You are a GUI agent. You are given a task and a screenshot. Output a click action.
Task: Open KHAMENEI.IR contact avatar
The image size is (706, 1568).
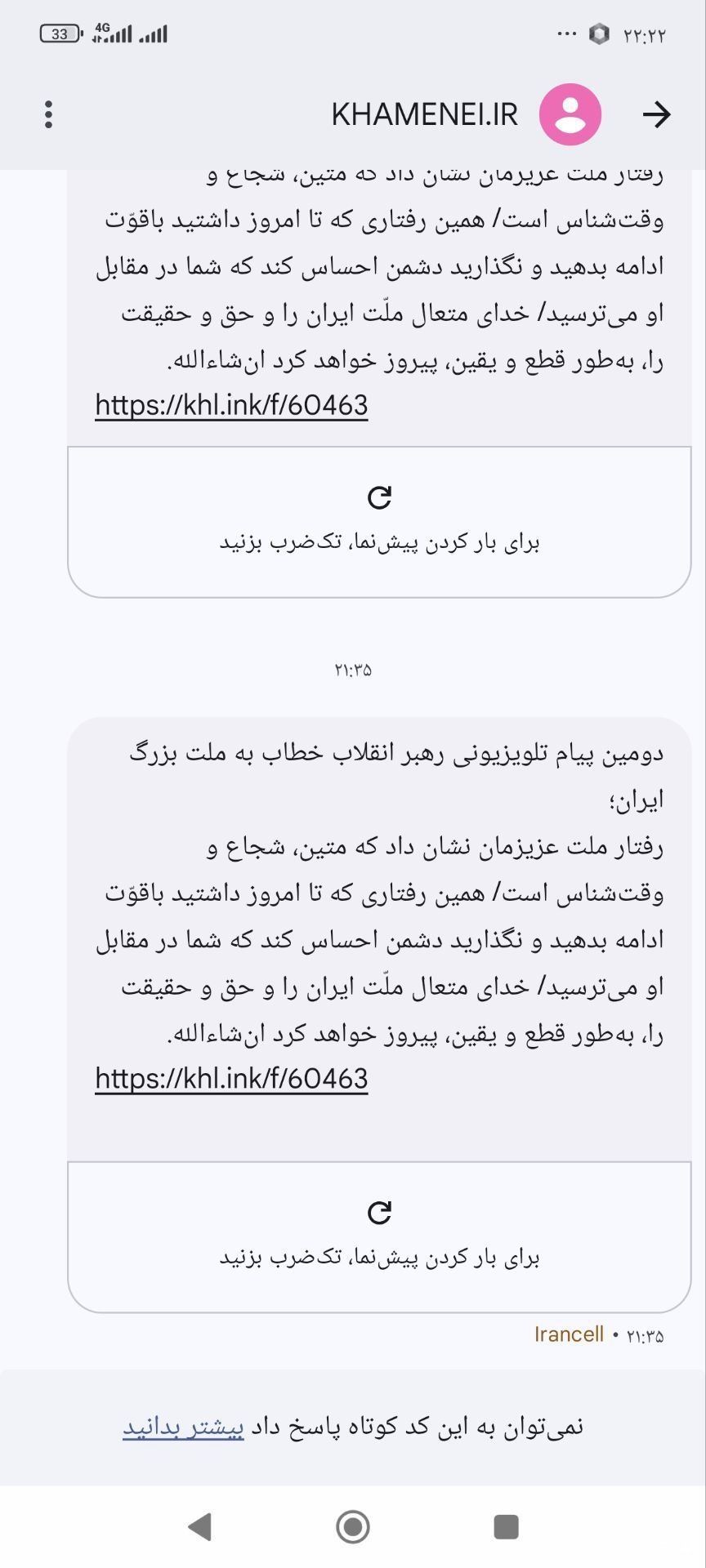(x=570, y=114)
